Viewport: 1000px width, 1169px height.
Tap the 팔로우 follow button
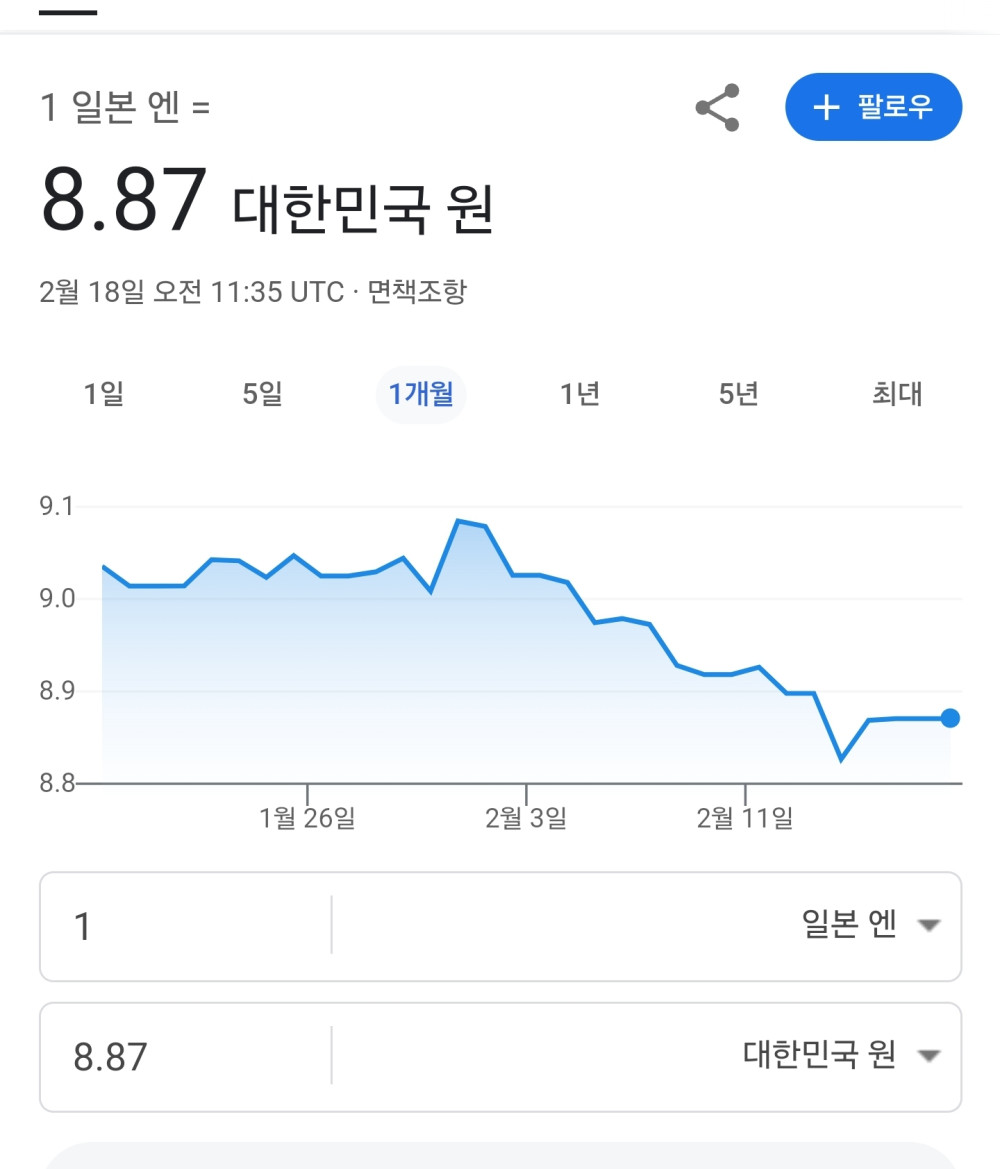tap(873, 107)
